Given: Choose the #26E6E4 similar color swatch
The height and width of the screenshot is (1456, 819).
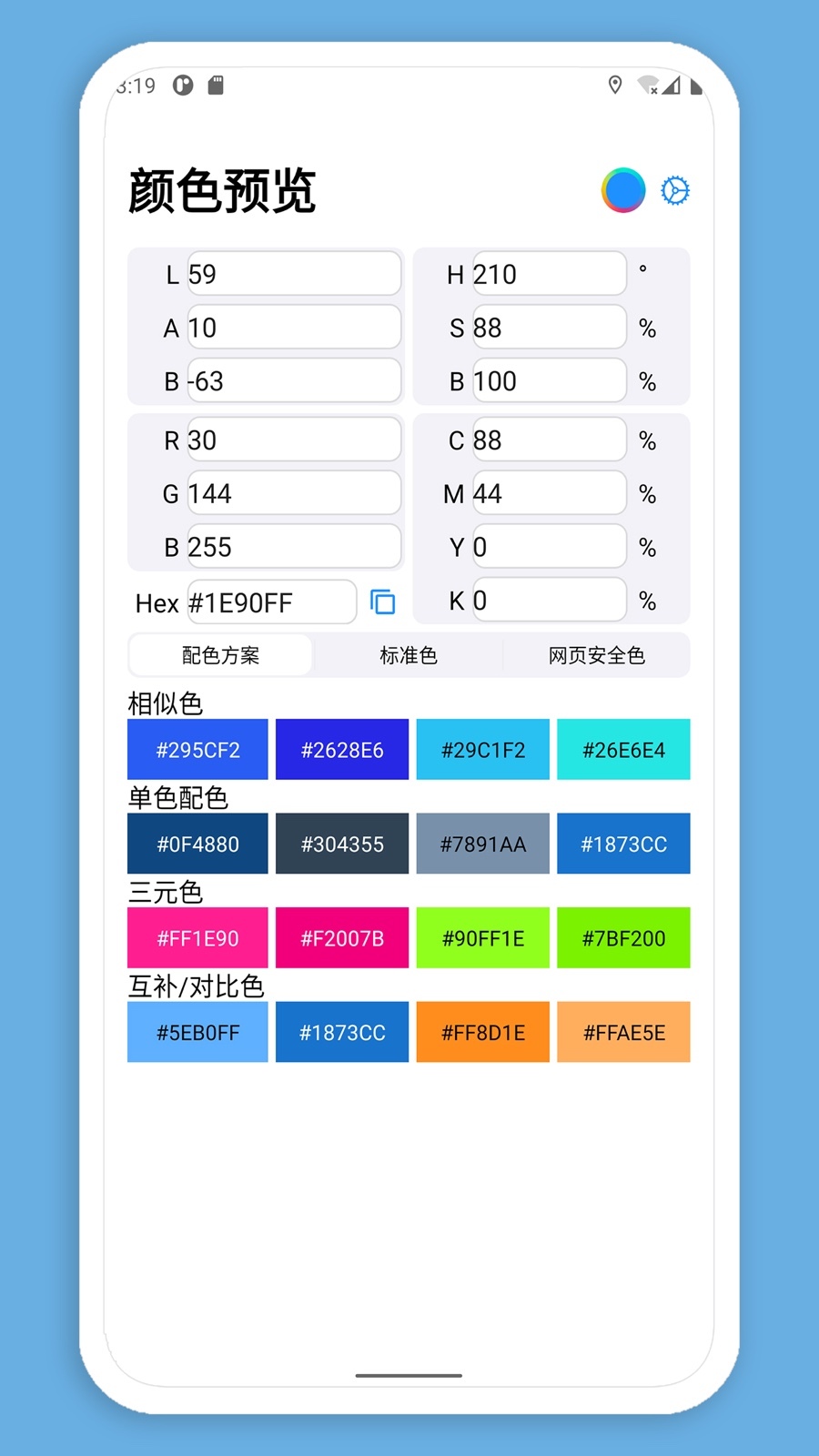Looking at the screenshot, I should click(x=623, y=750).
